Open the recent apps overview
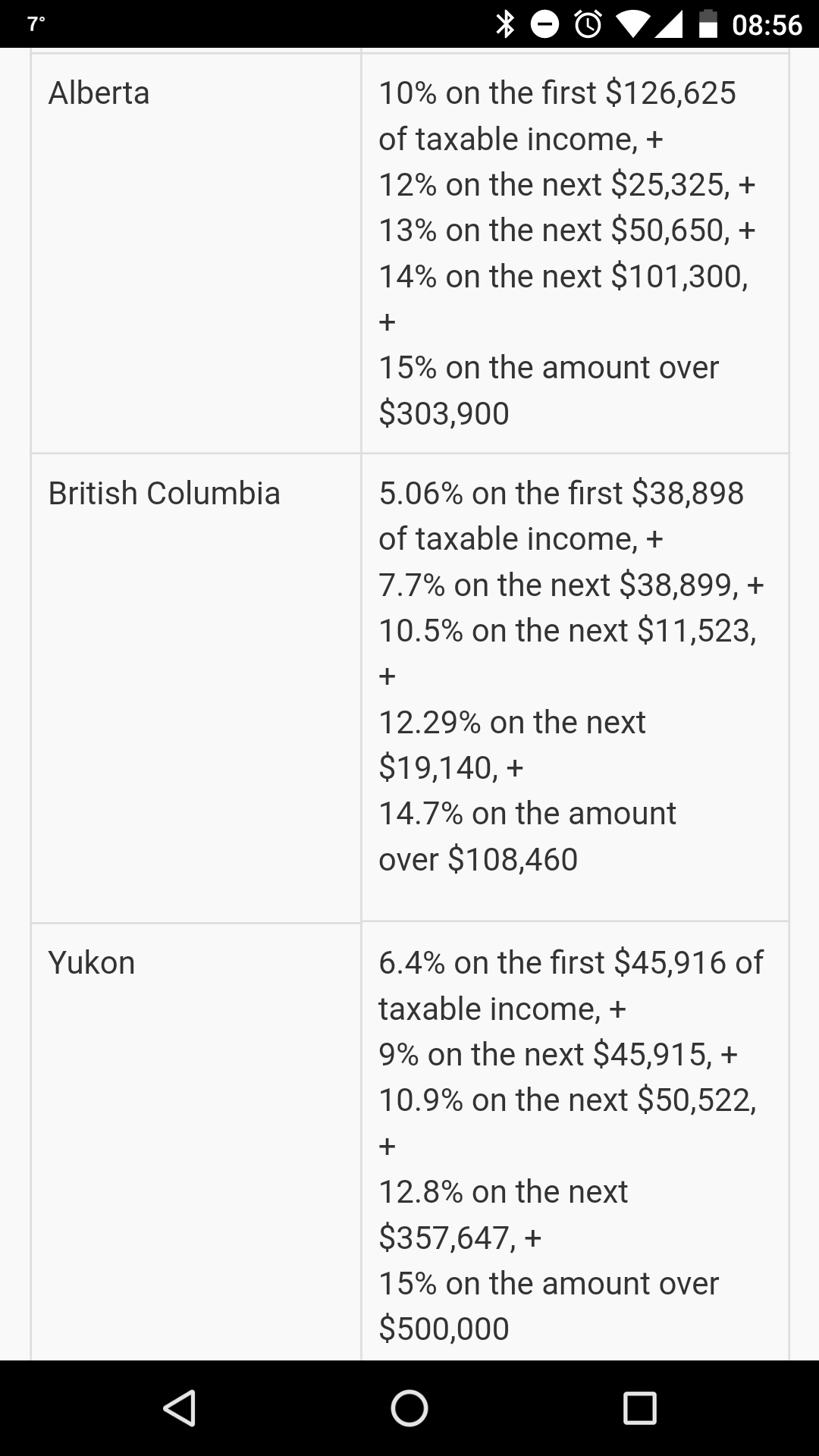The width and height of the screenshot is (819, 1456). coord(639,1408)
